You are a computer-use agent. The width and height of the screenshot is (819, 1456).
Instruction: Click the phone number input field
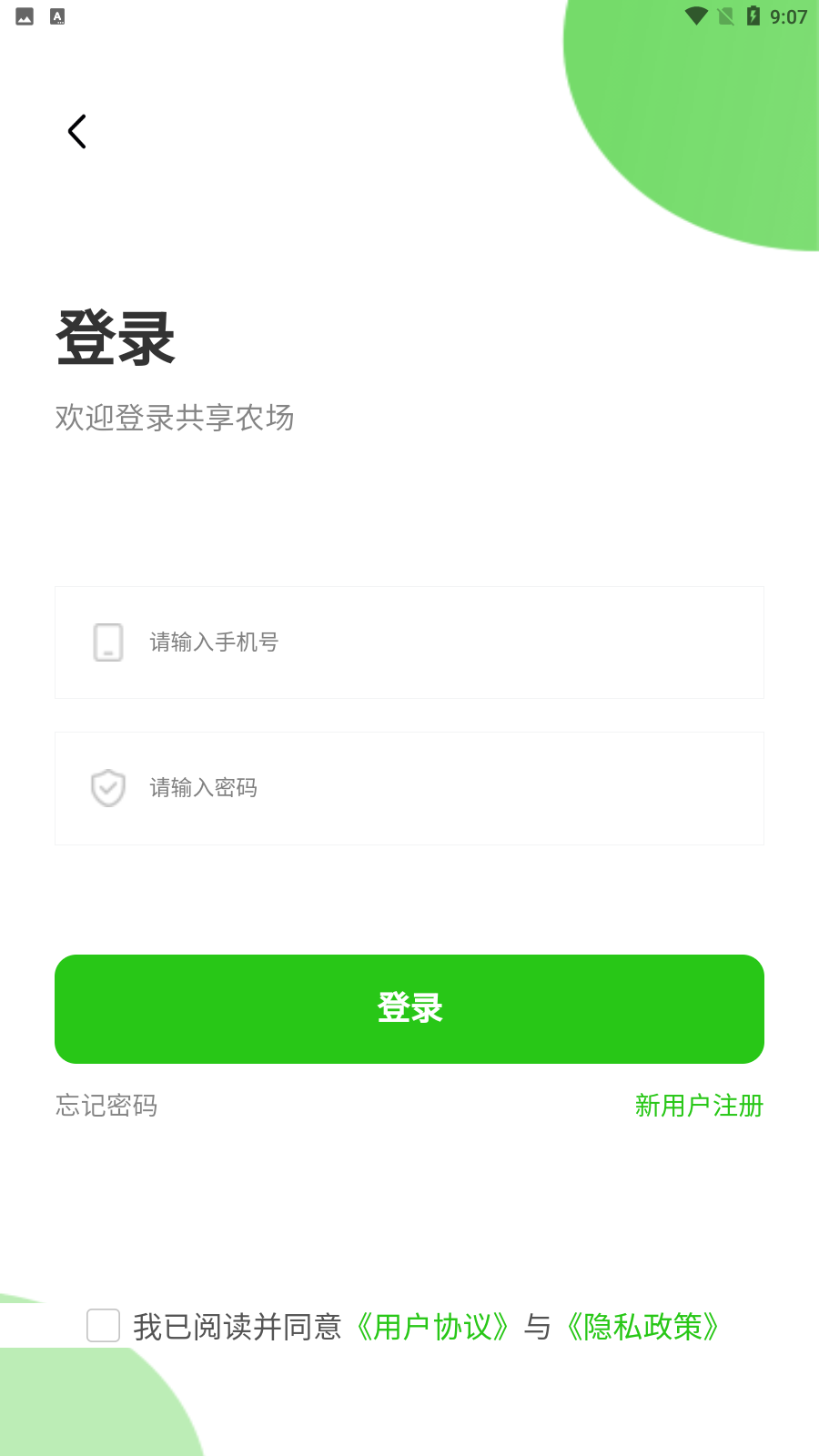[x=409, y=642]
